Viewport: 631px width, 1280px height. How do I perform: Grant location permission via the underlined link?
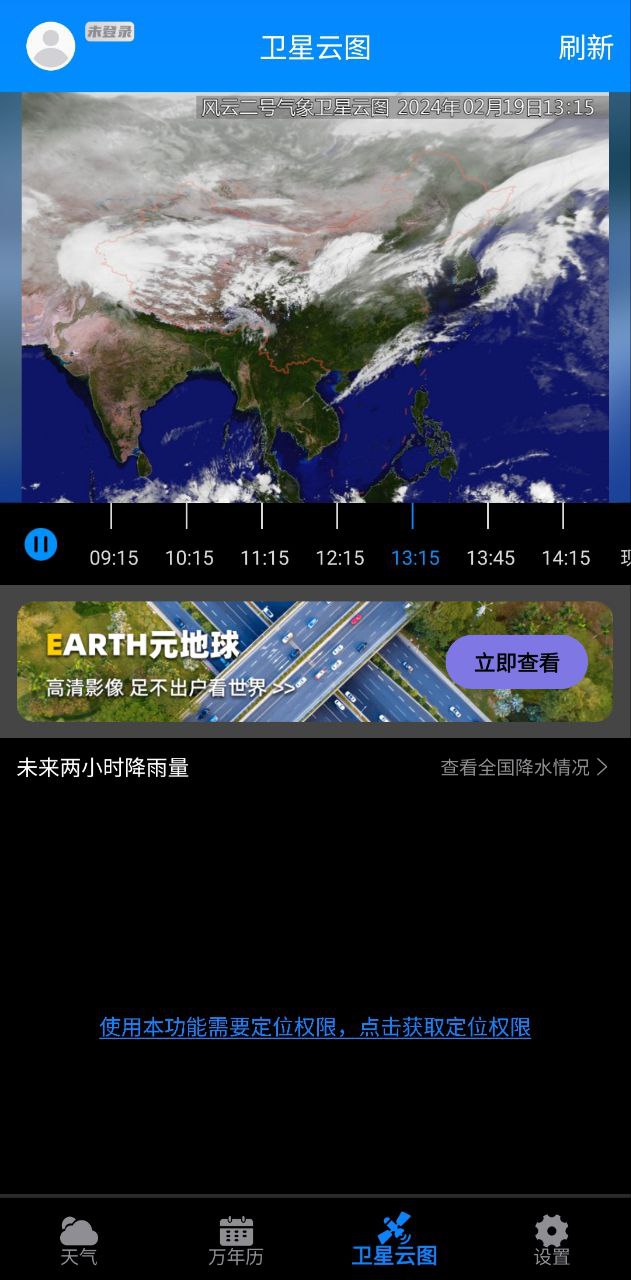315,1027
